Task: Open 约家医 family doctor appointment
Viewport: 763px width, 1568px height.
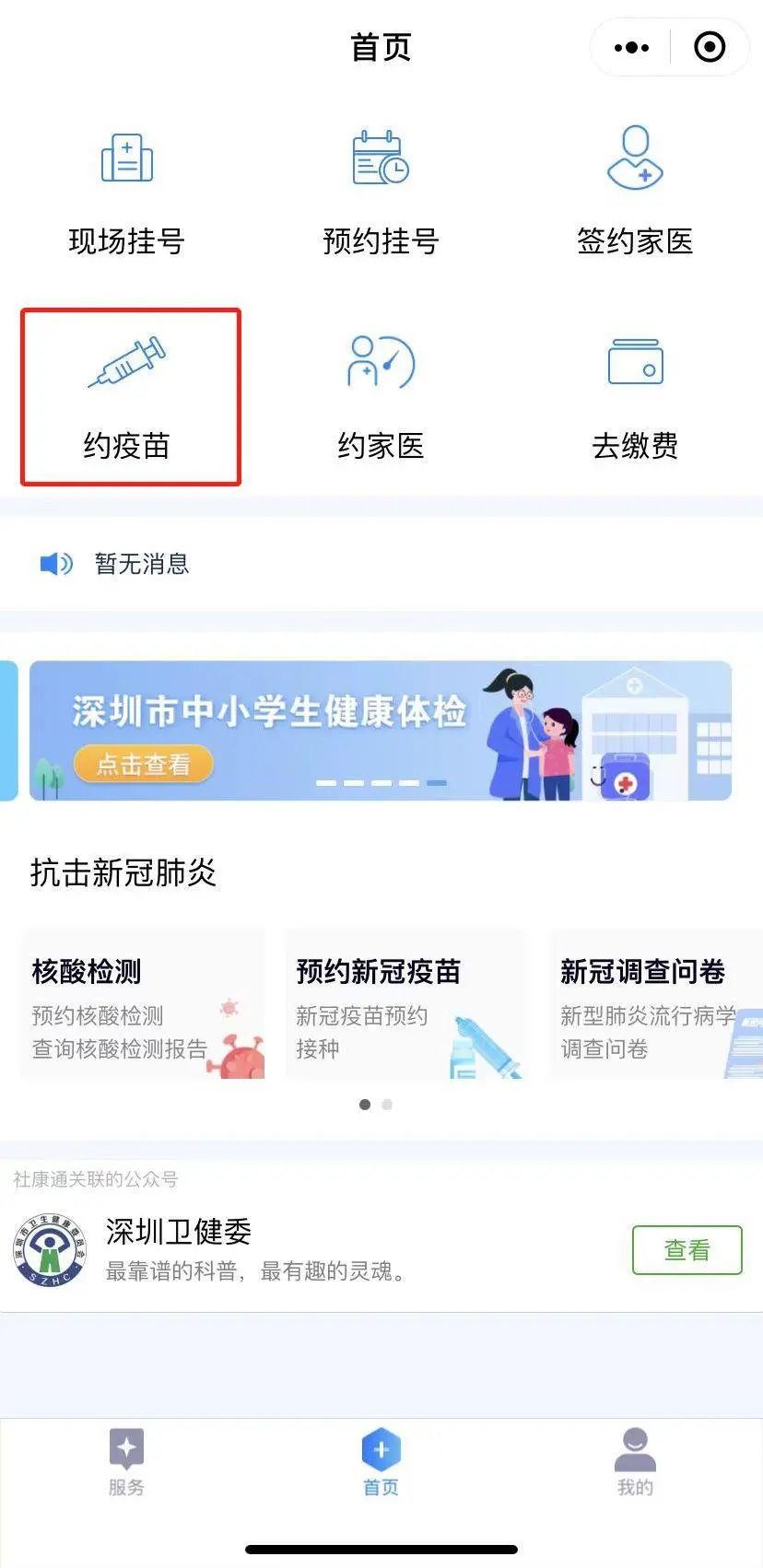Action: (x=381, y=397)
